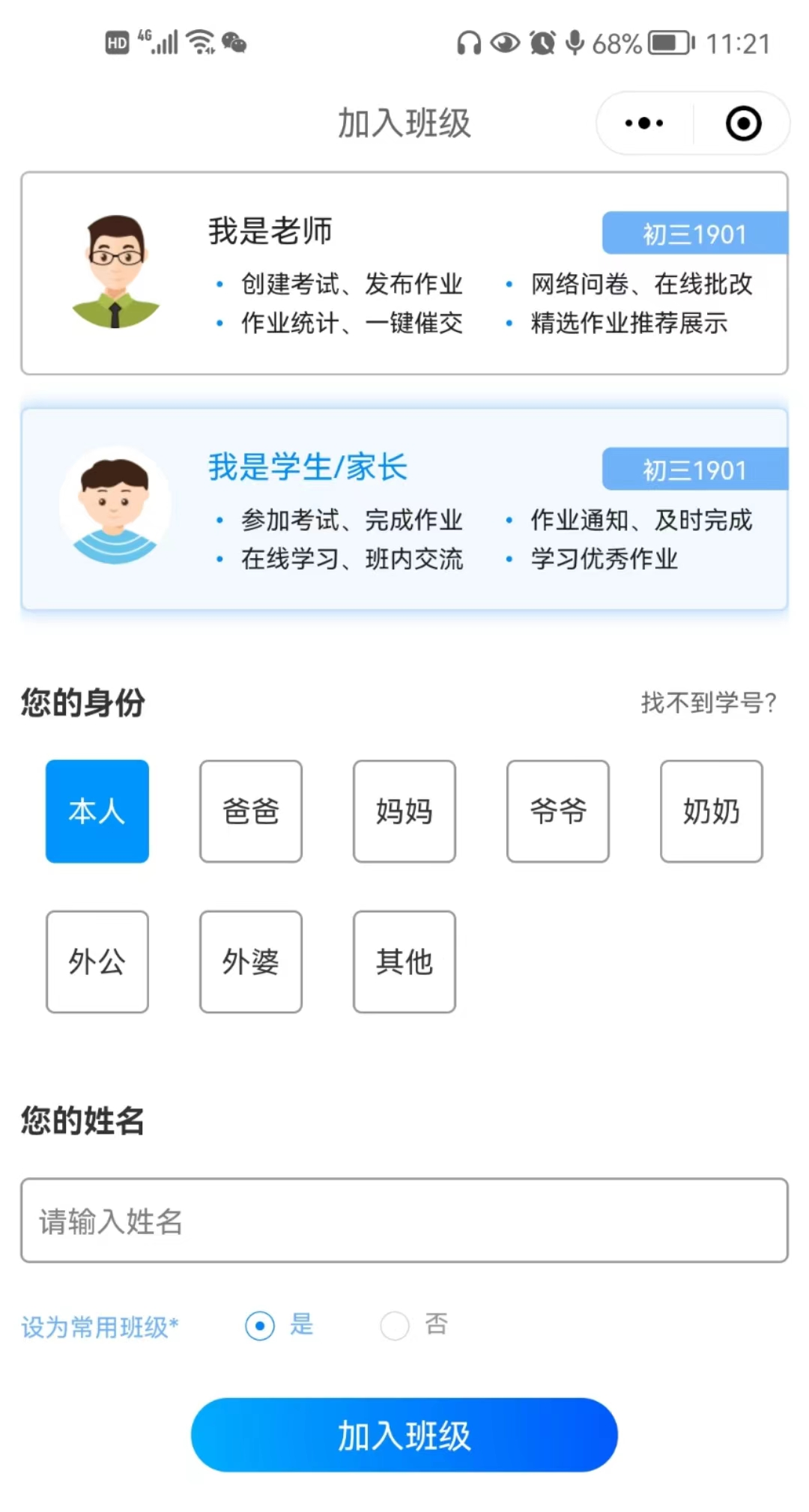Choose 爷爷 as your identity
Image resolution: width=809 pixels, height=1512 pixels.
pyautogui.click(x=558, y=811)
